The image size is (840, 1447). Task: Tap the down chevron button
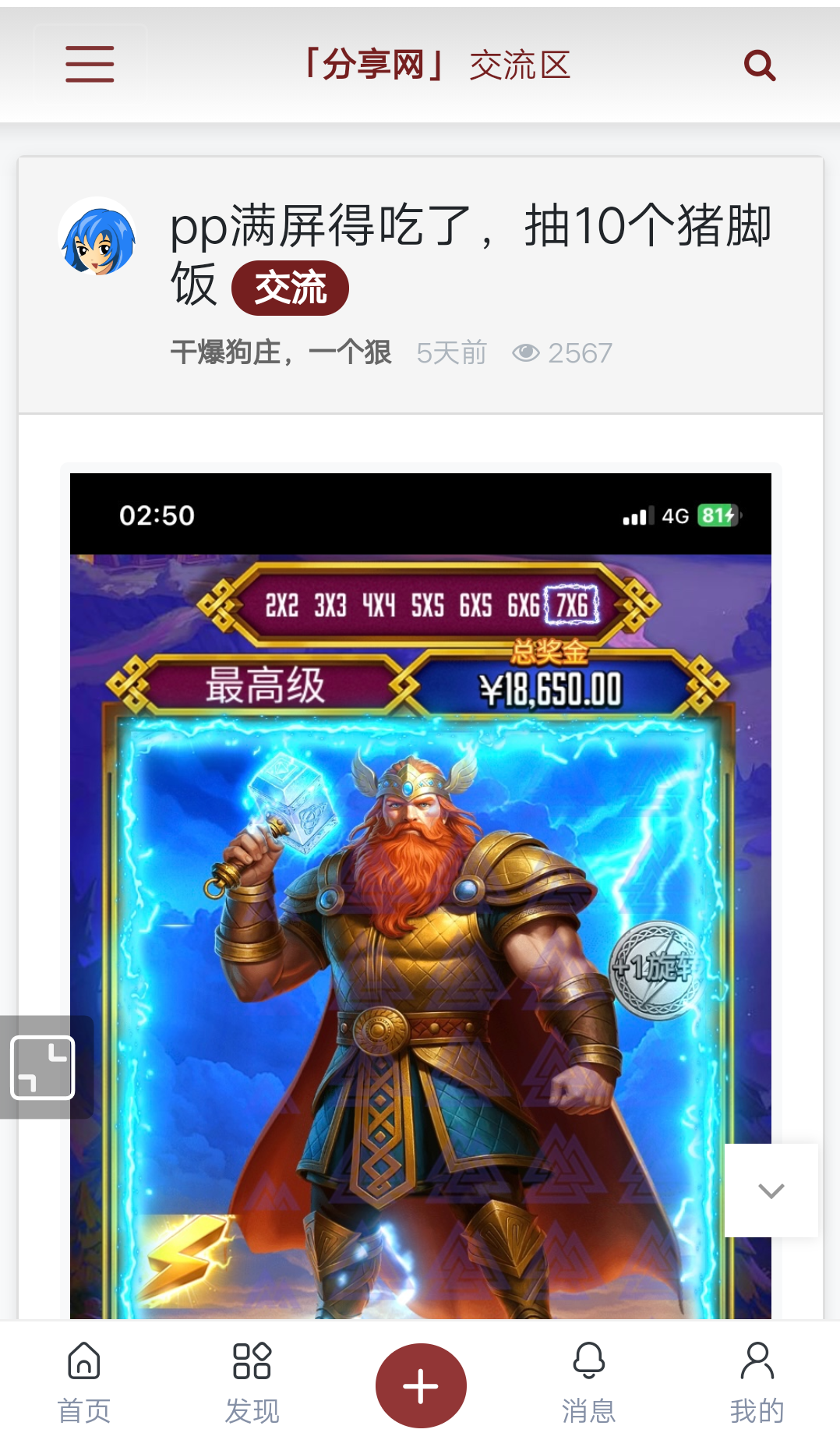(771, 1191)
